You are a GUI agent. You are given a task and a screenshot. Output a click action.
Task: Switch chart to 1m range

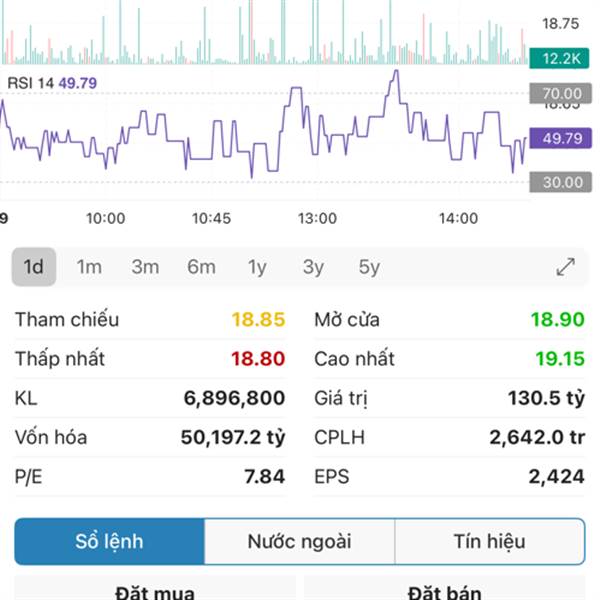(90, 267)
